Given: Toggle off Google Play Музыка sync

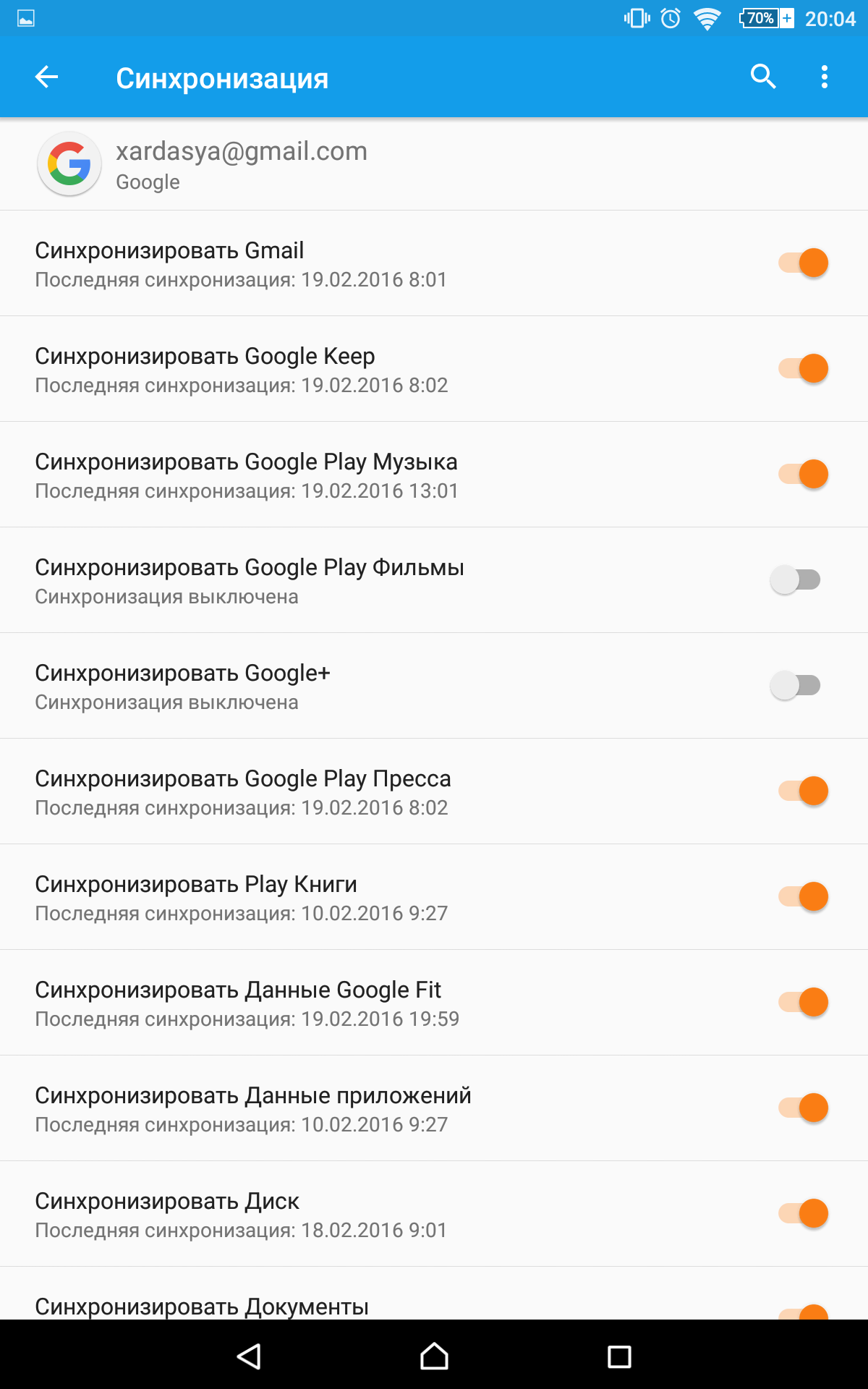Looking at the screenshot, I should 803,474.
